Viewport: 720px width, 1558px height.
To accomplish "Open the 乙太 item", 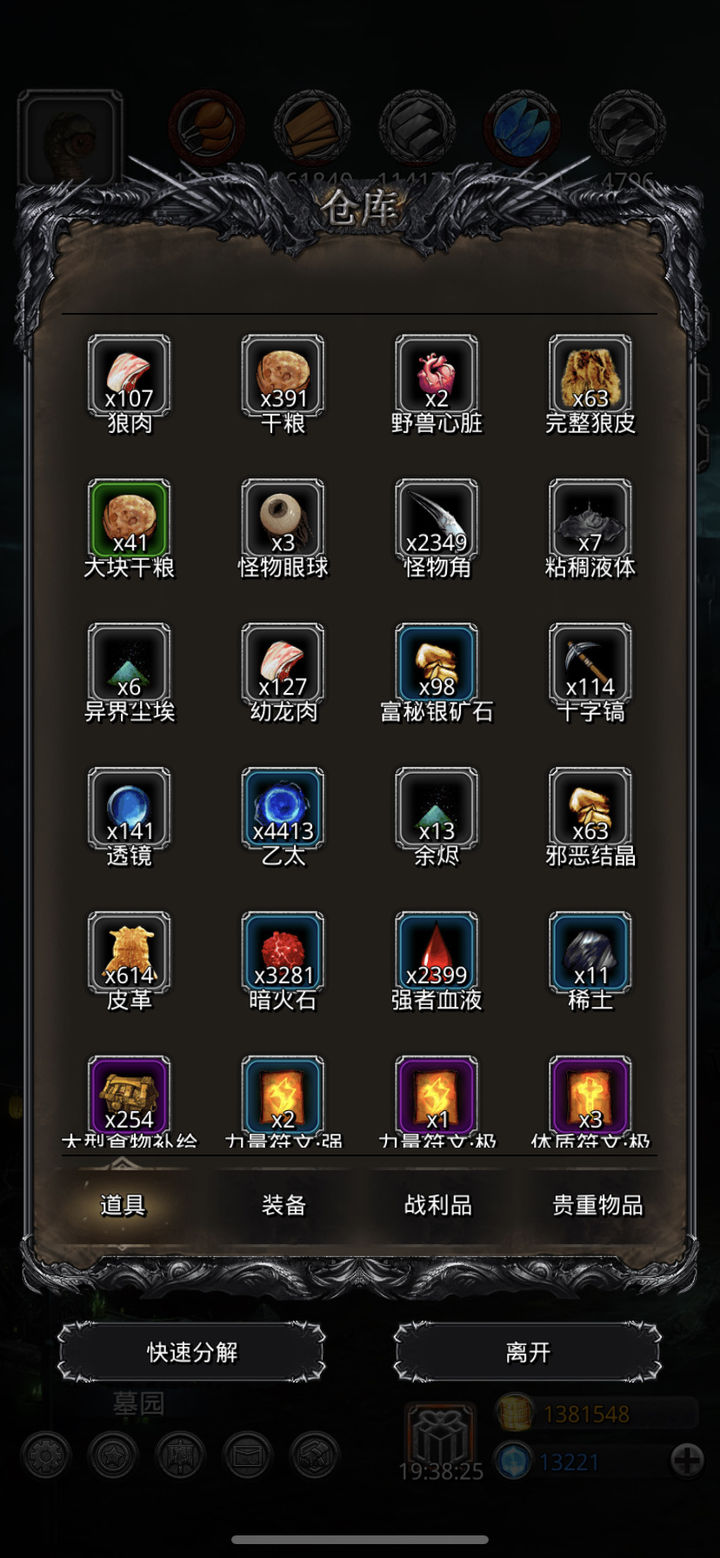I will pyautogui.click(x=283, y=809).
